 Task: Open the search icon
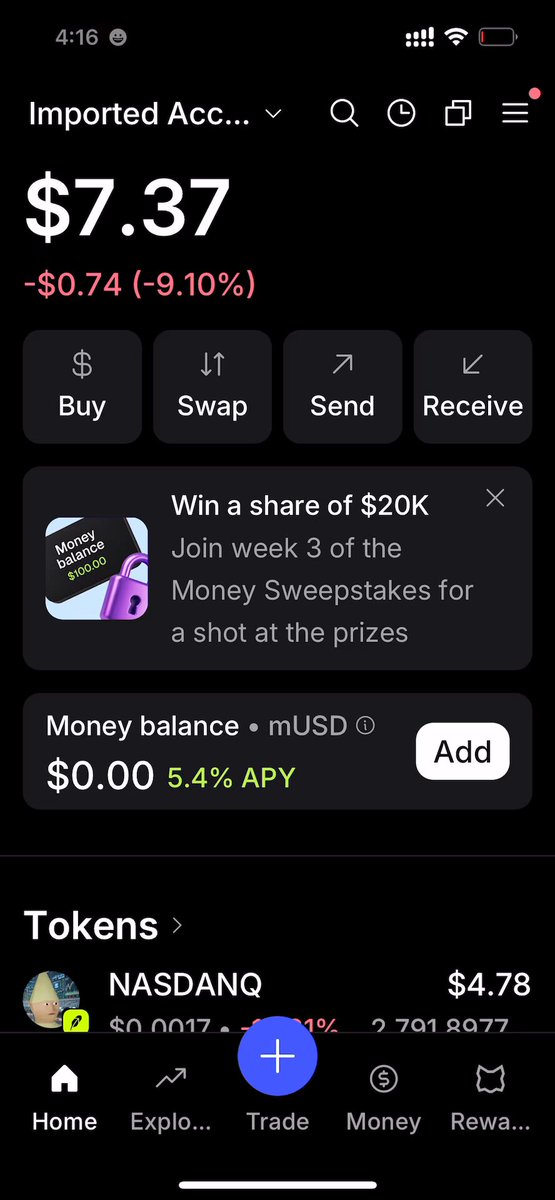[x=344, y=114]
